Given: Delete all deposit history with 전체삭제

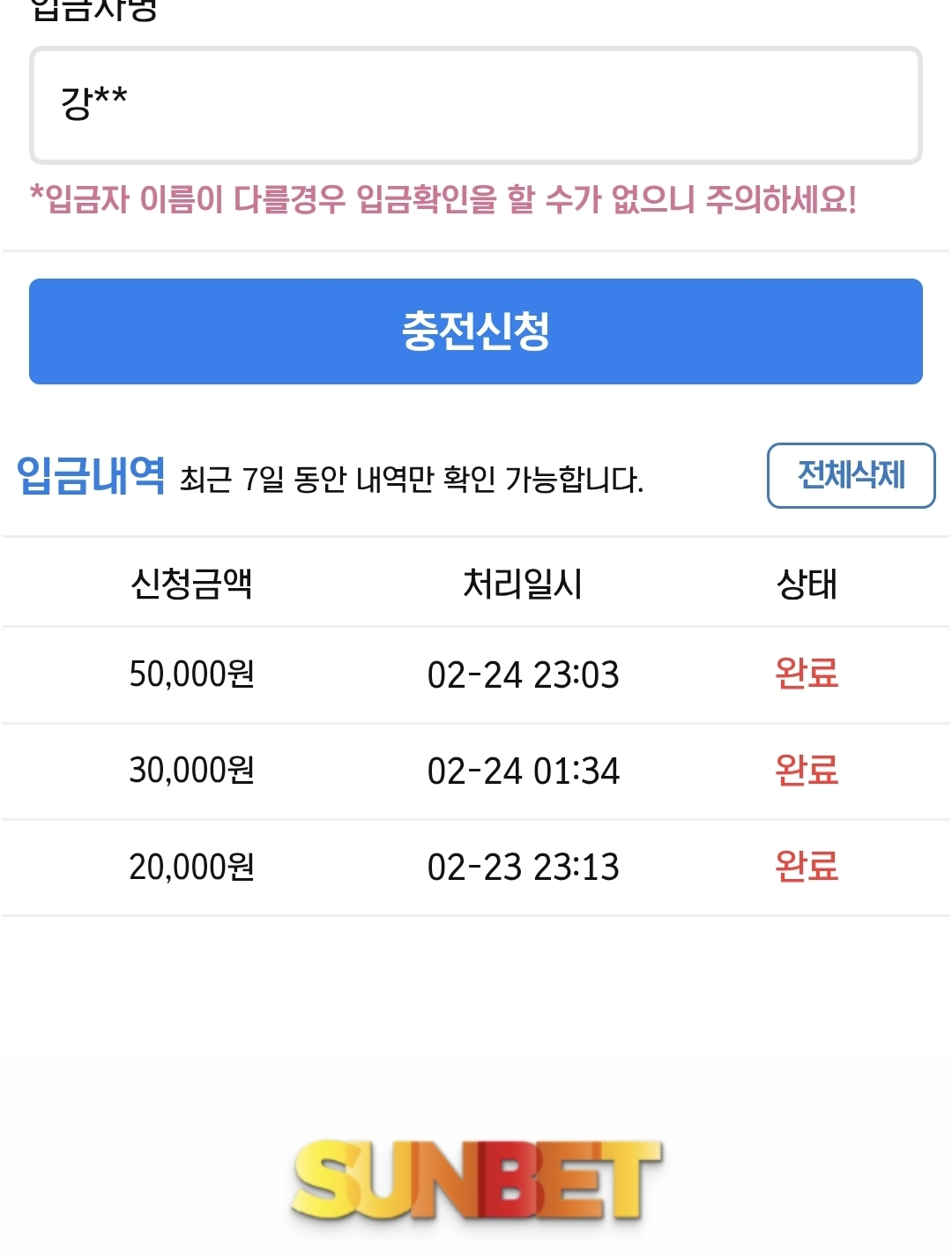Looking at the screenshot, I should (851, 476).
